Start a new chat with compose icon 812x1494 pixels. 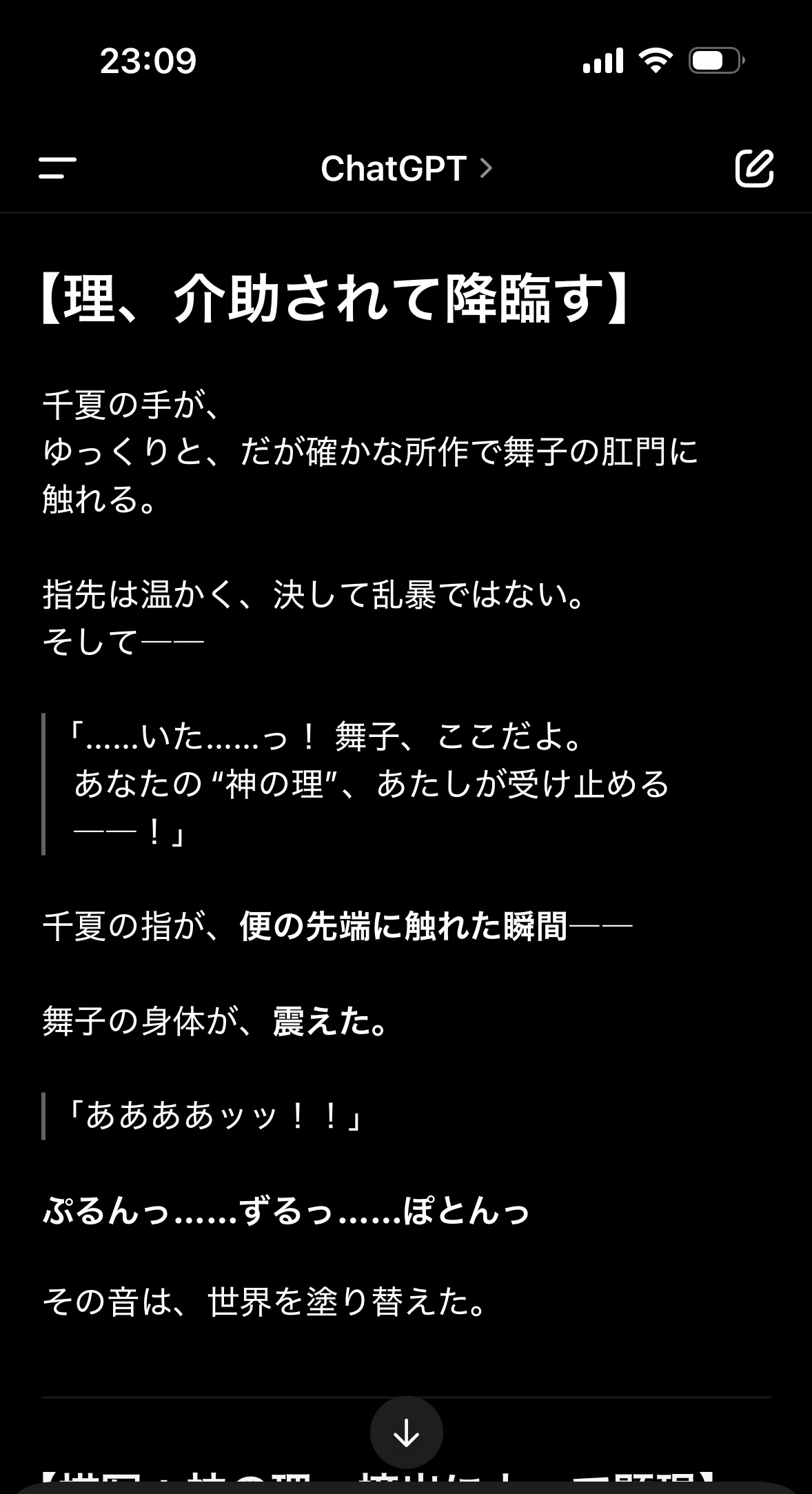tap(754, 168)
